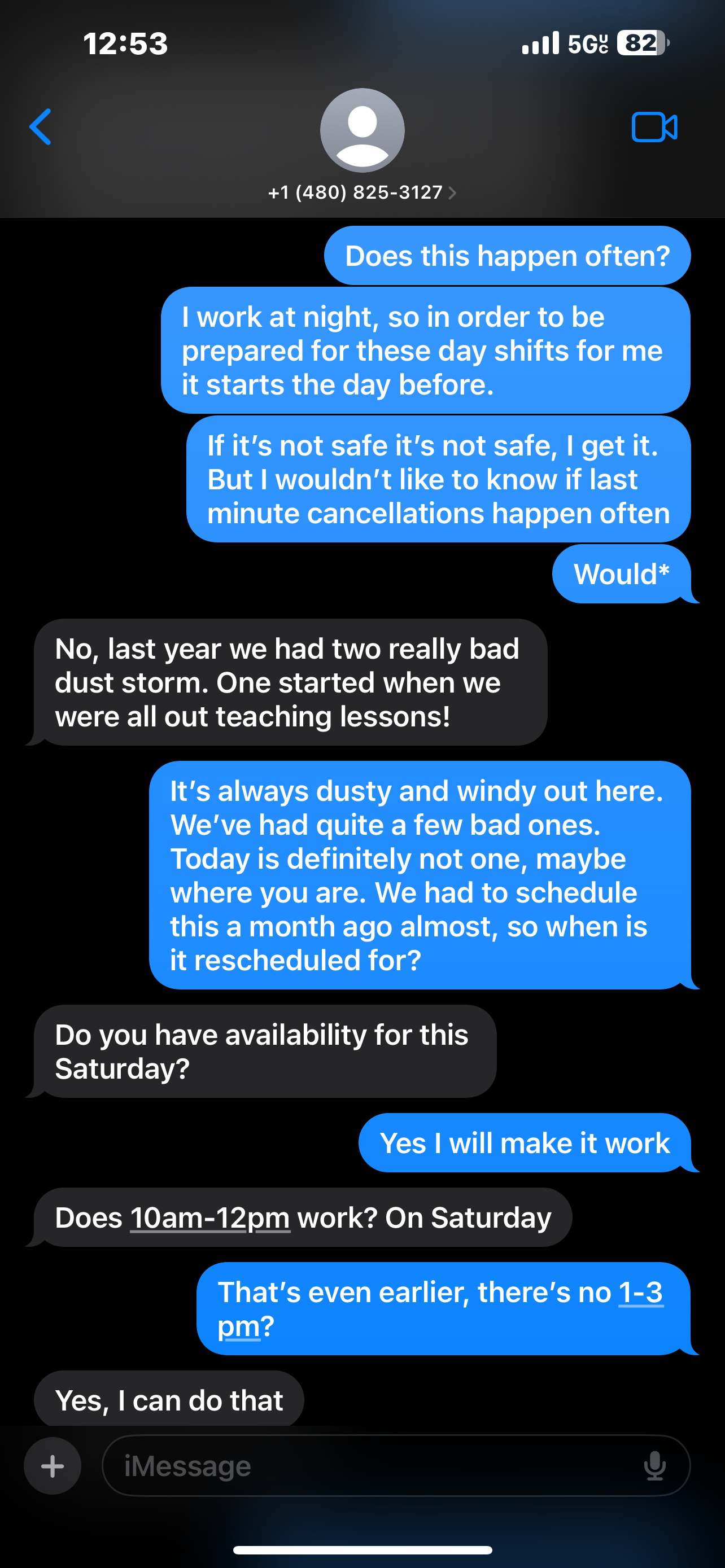Image resolution: width=725 pixels, height=1568 pixels.
Task: Start a FaceTime video call
Action: pyautogui.click(x=654, y=127)
